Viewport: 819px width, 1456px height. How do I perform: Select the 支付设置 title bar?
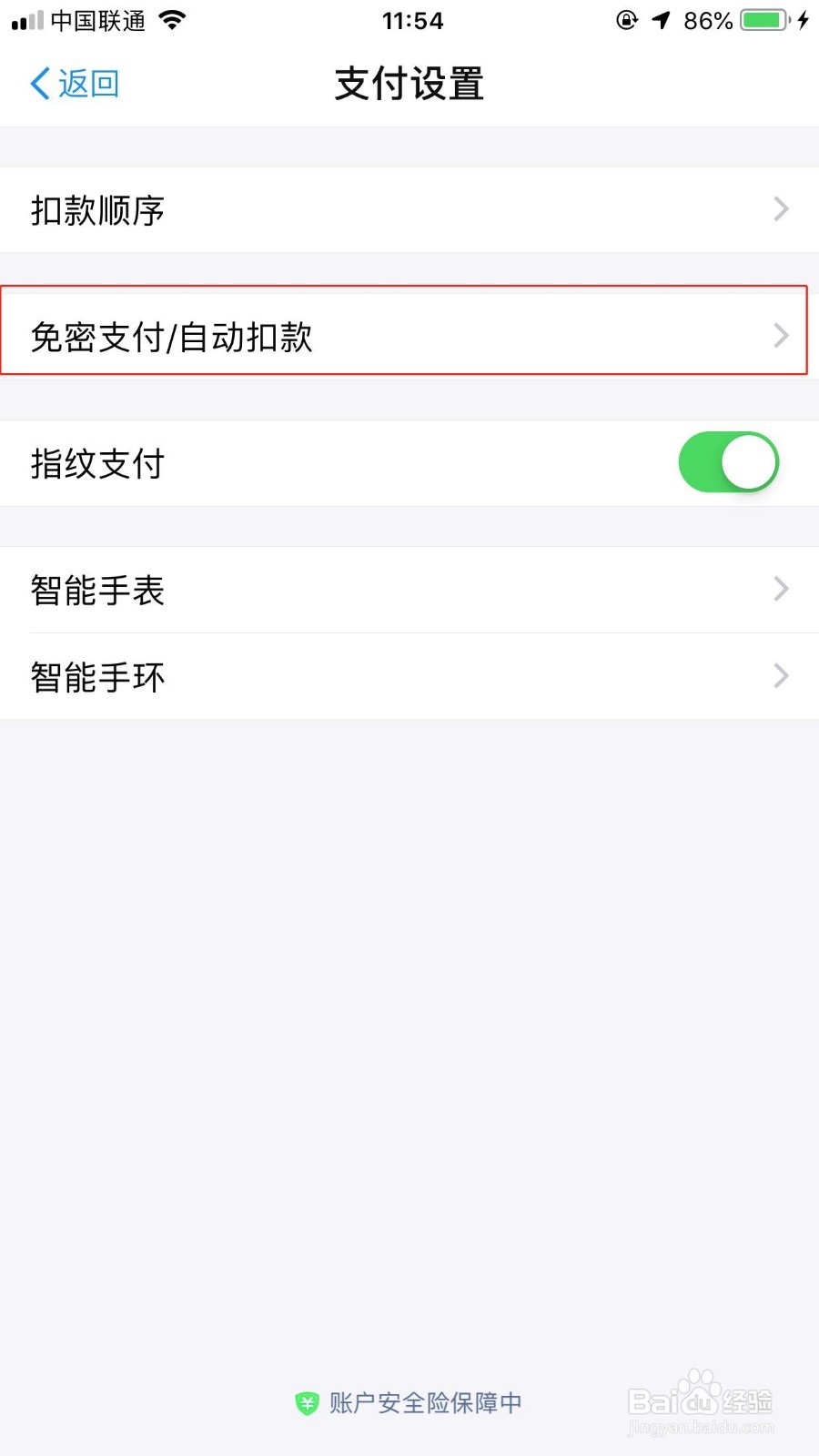(x=409, y=84)
